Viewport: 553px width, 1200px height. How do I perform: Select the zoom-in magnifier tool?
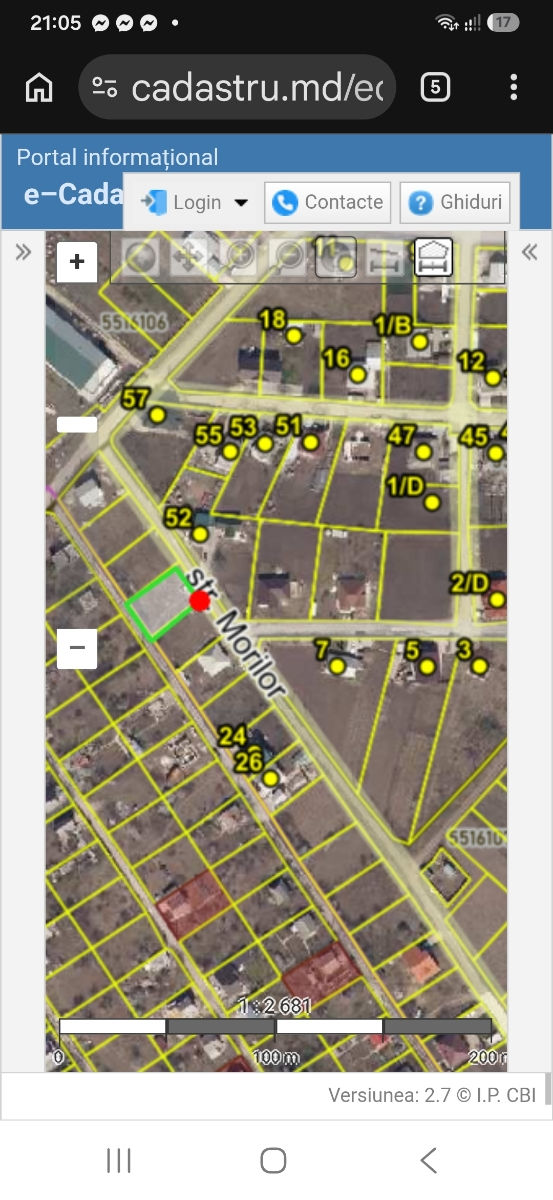pyautogui.click(x=239, y=258)
